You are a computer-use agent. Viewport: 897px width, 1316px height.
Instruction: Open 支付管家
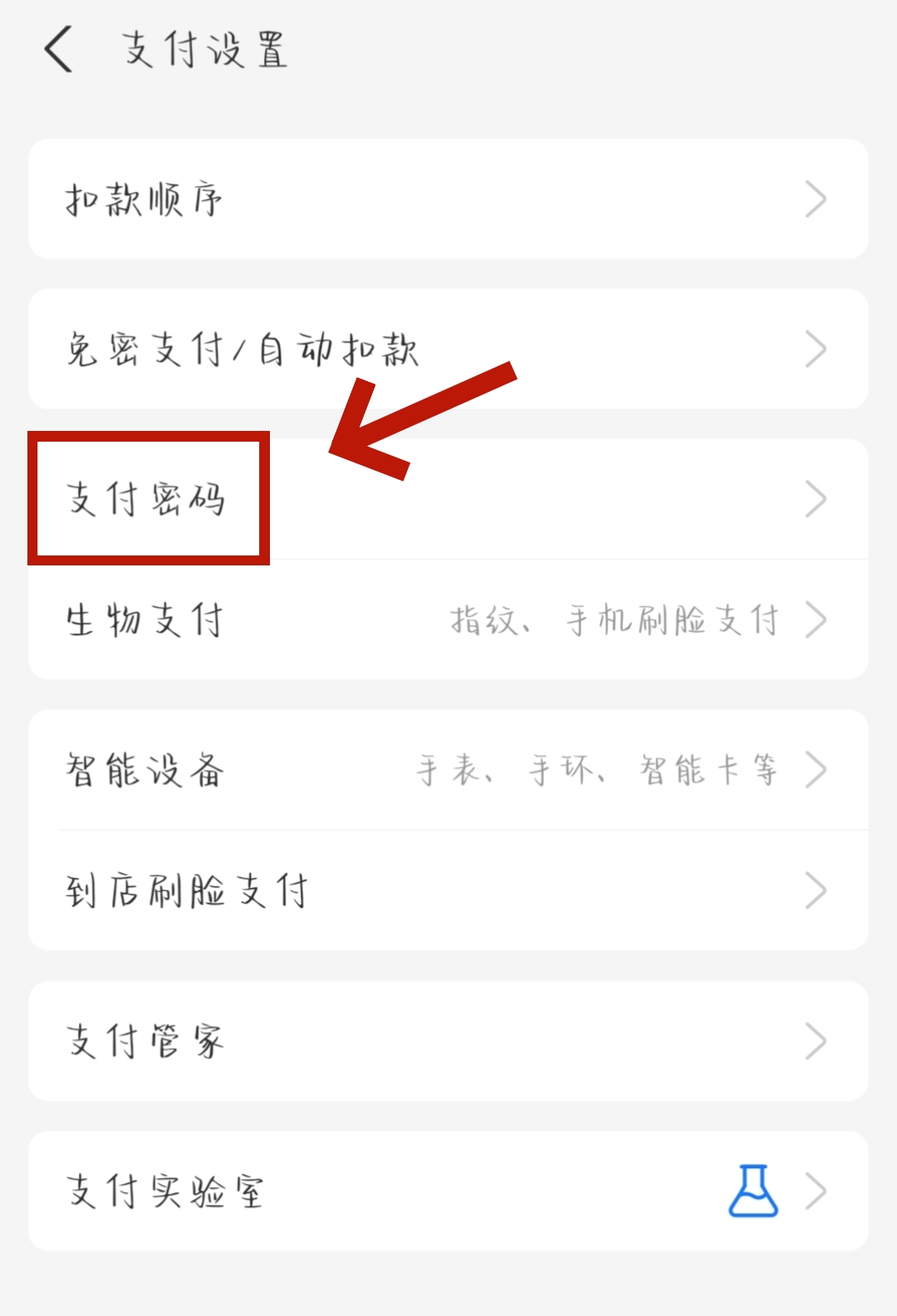pos(448,1040)
